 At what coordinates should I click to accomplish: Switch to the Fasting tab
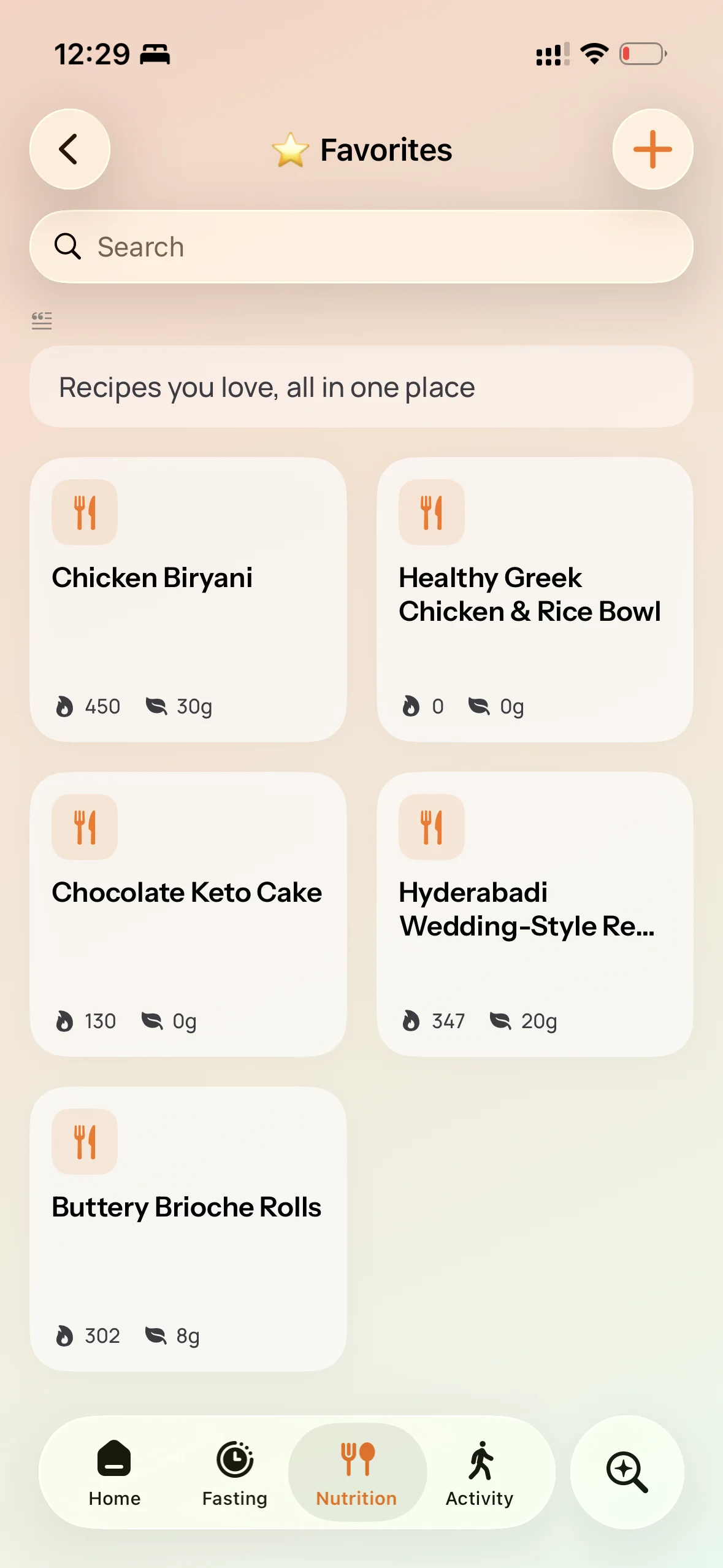click(234, 1472)
